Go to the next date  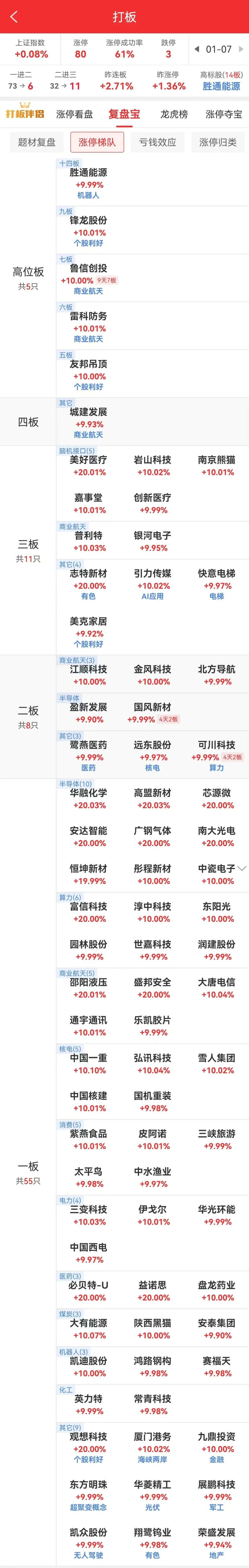241,49
